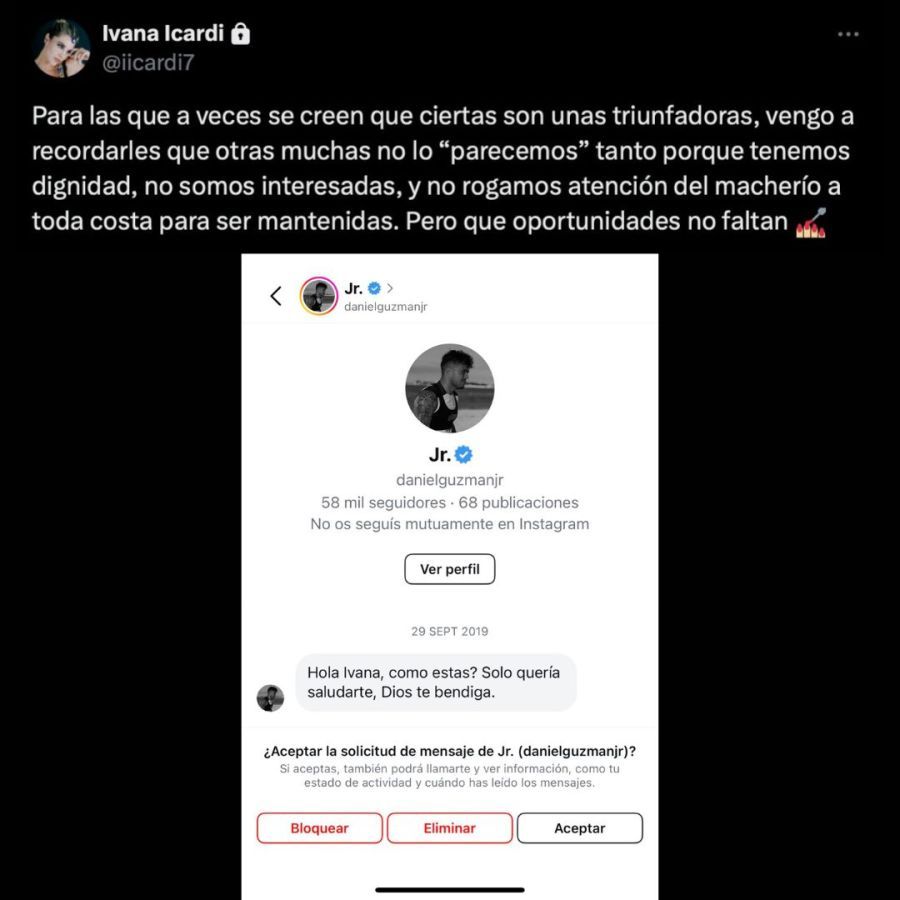Open Ivana Icardi's profile avatar
Image resolution: width=900 pixels, height=900 pixels.
pos(62,47)
